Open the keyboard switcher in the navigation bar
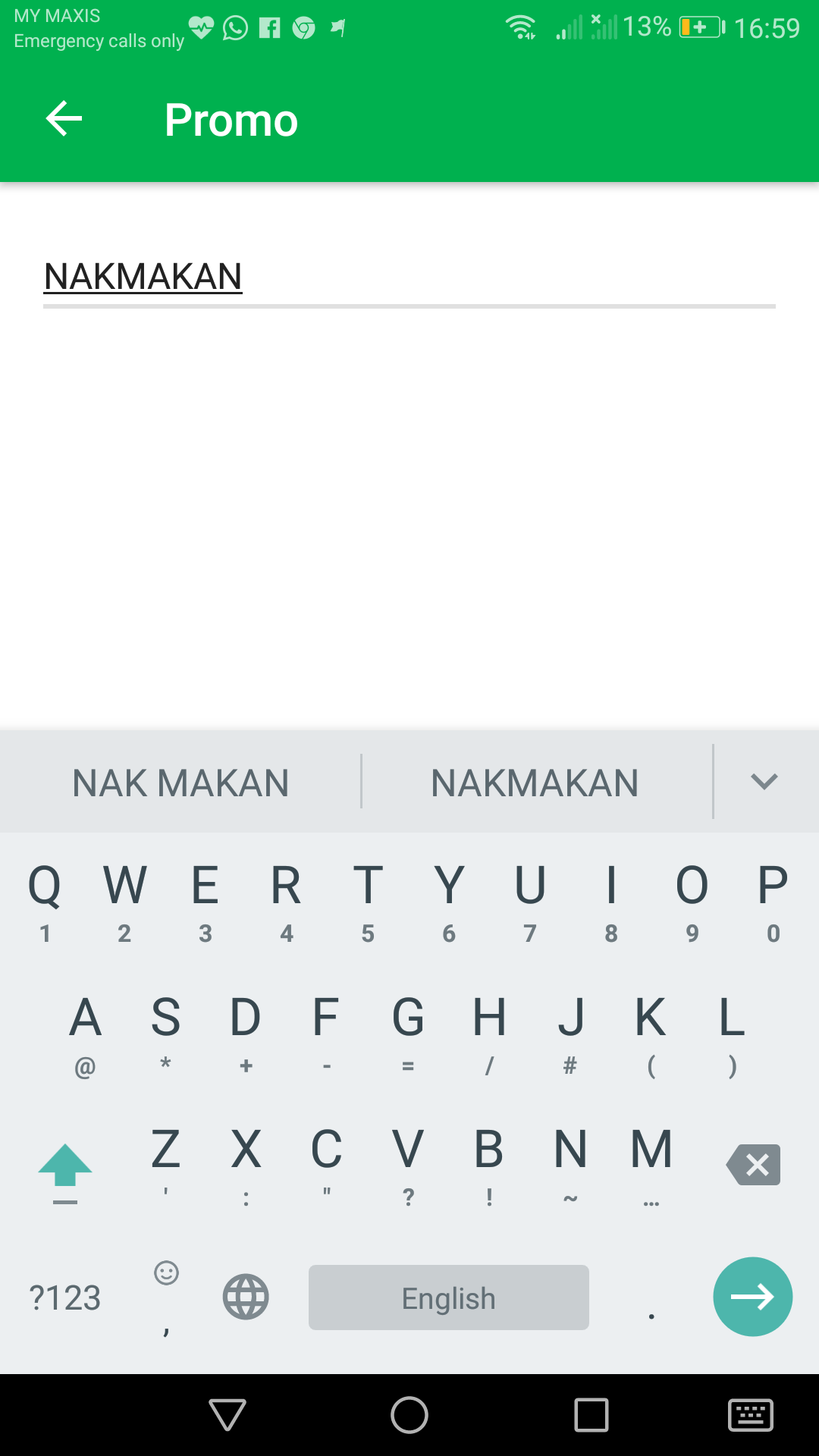The height and width of the screenshot is (1456, 819). point(750,1415)
